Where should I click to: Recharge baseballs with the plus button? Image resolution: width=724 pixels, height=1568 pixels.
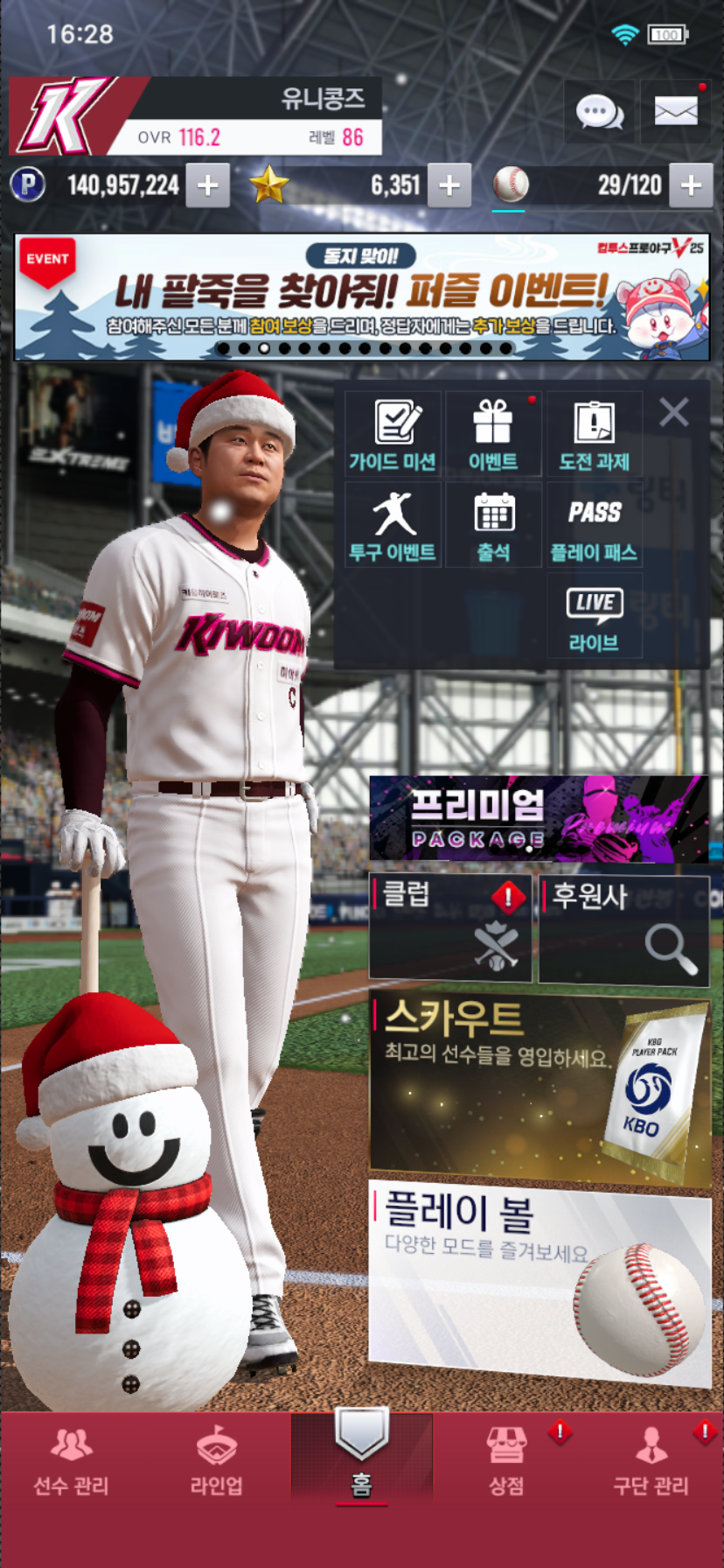click(x=691, y=185)
